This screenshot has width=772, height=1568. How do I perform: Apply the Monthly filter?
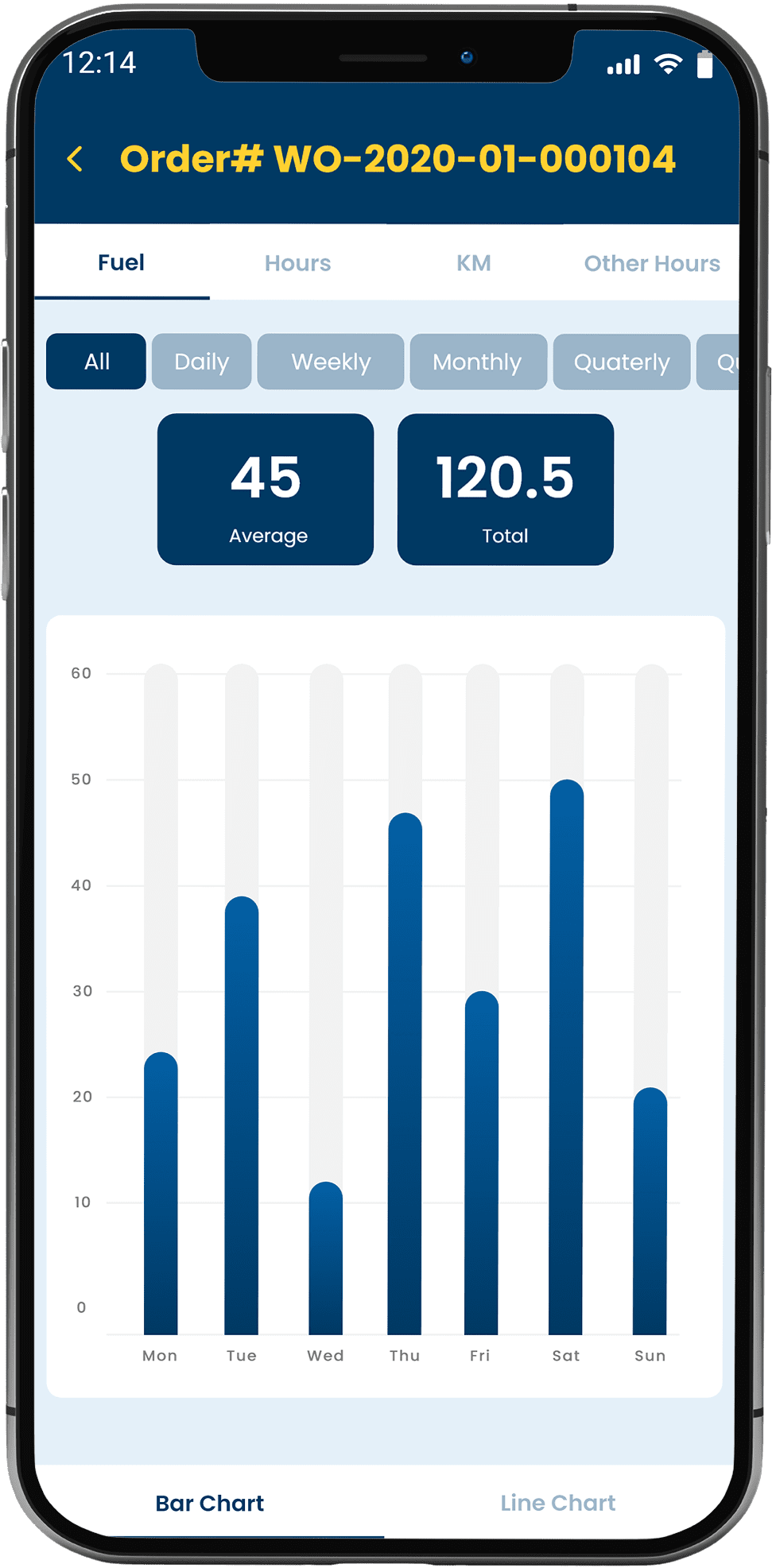click(x=478, y=362)
